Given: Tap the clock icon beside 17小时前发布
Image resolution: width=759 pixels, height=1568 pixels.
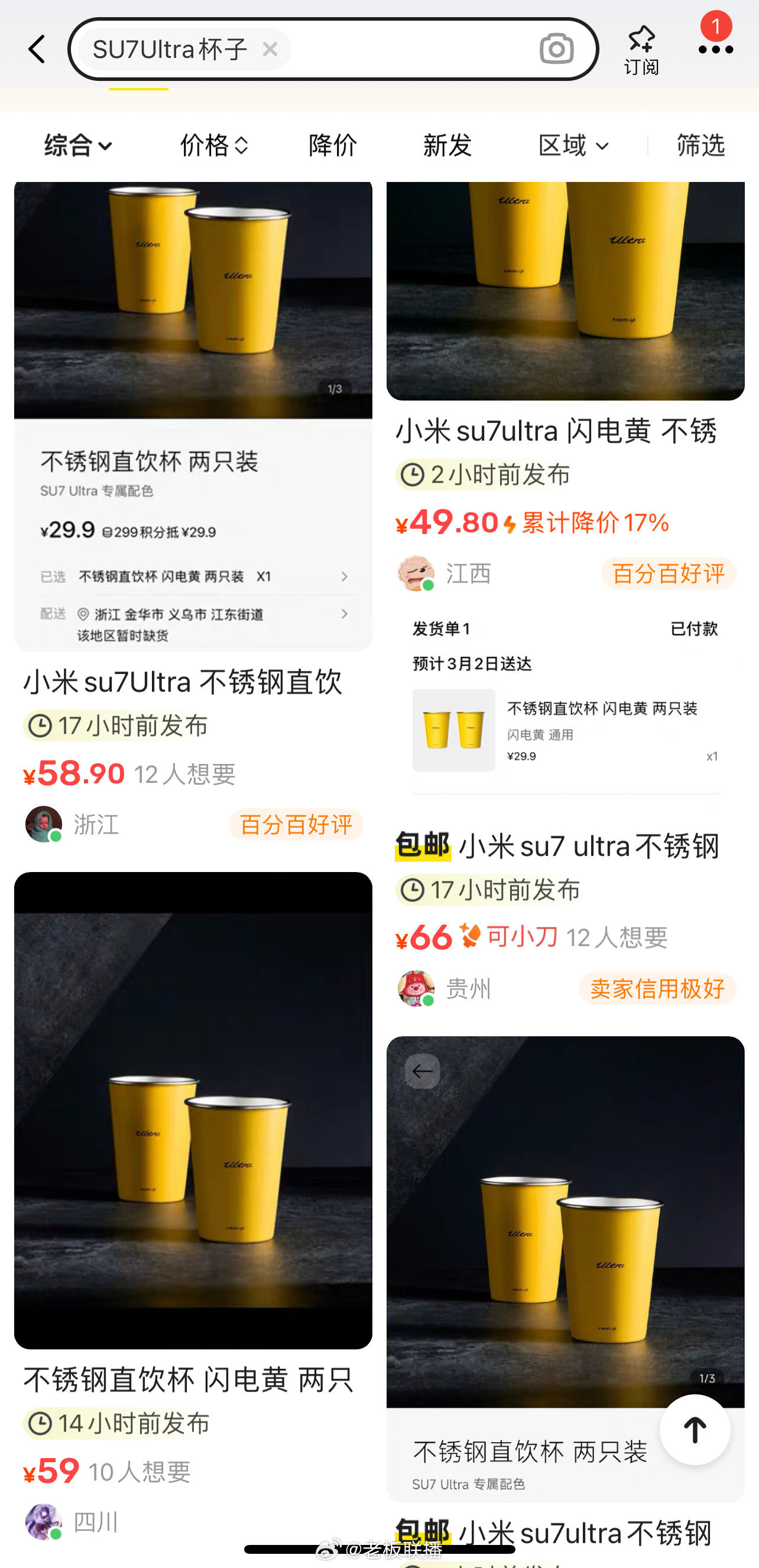Looking at the screenshot, I should click(42, 725).
